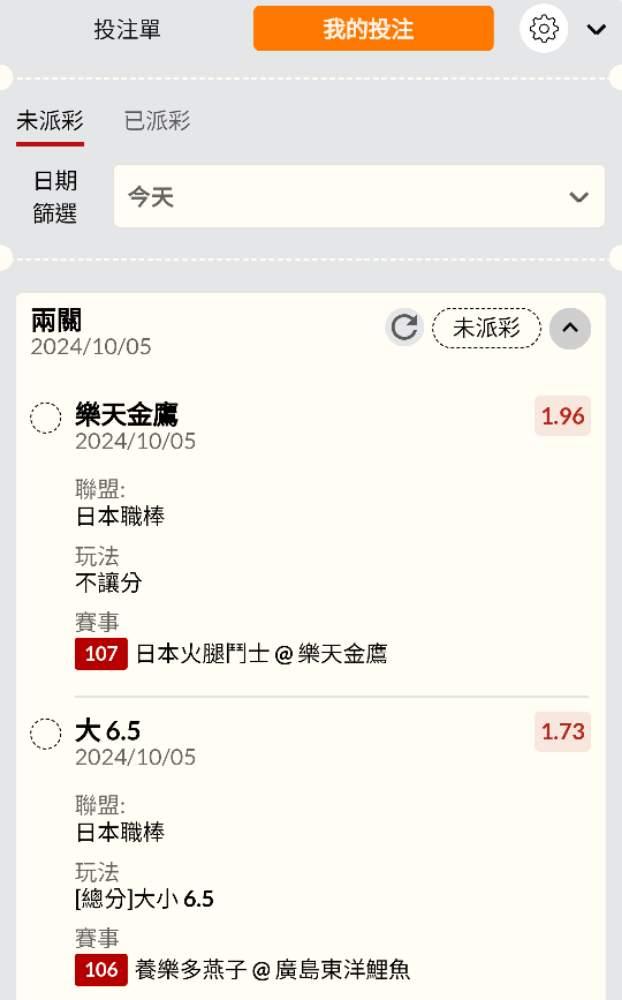Switch to the 已派彩 tab

click(157, 122)
